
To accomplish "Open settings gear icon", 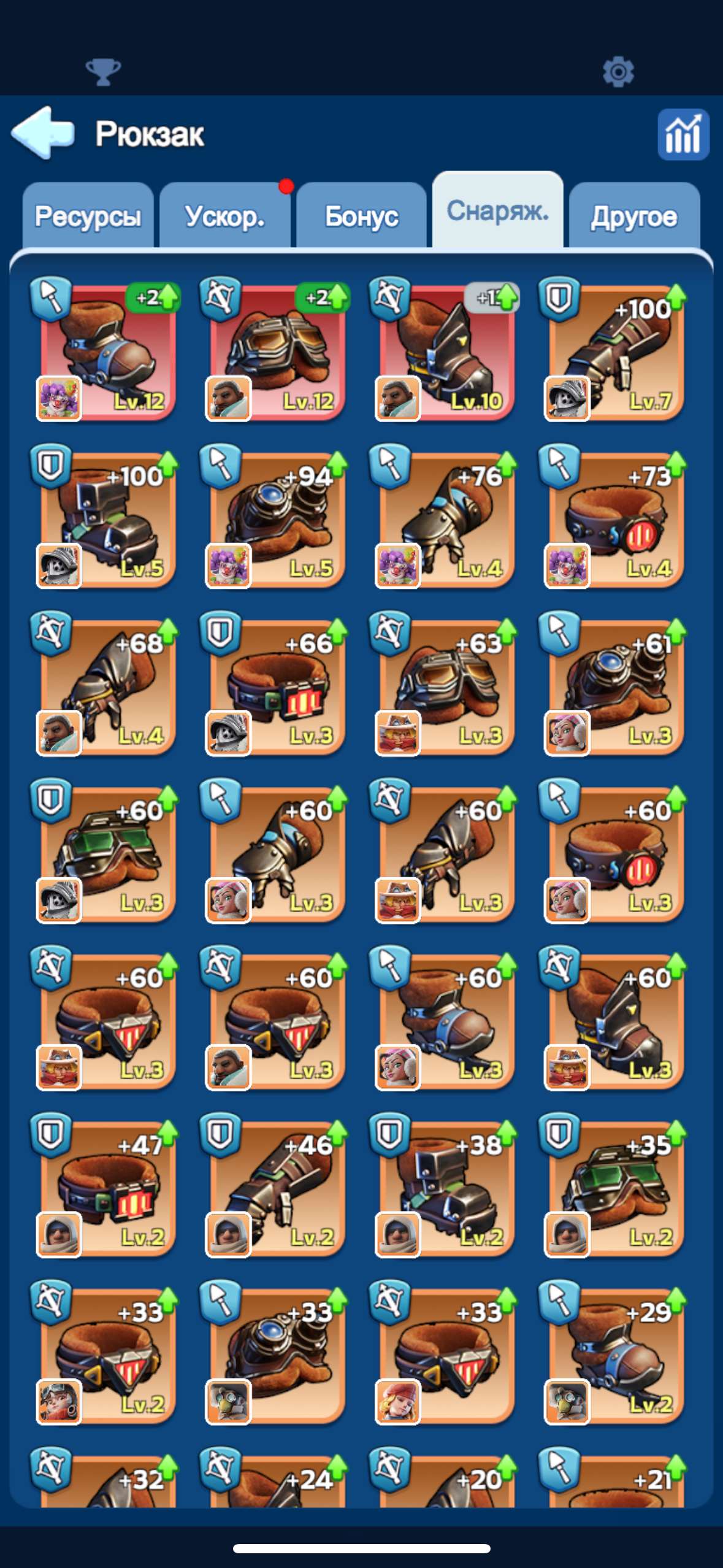I will 618,72.
